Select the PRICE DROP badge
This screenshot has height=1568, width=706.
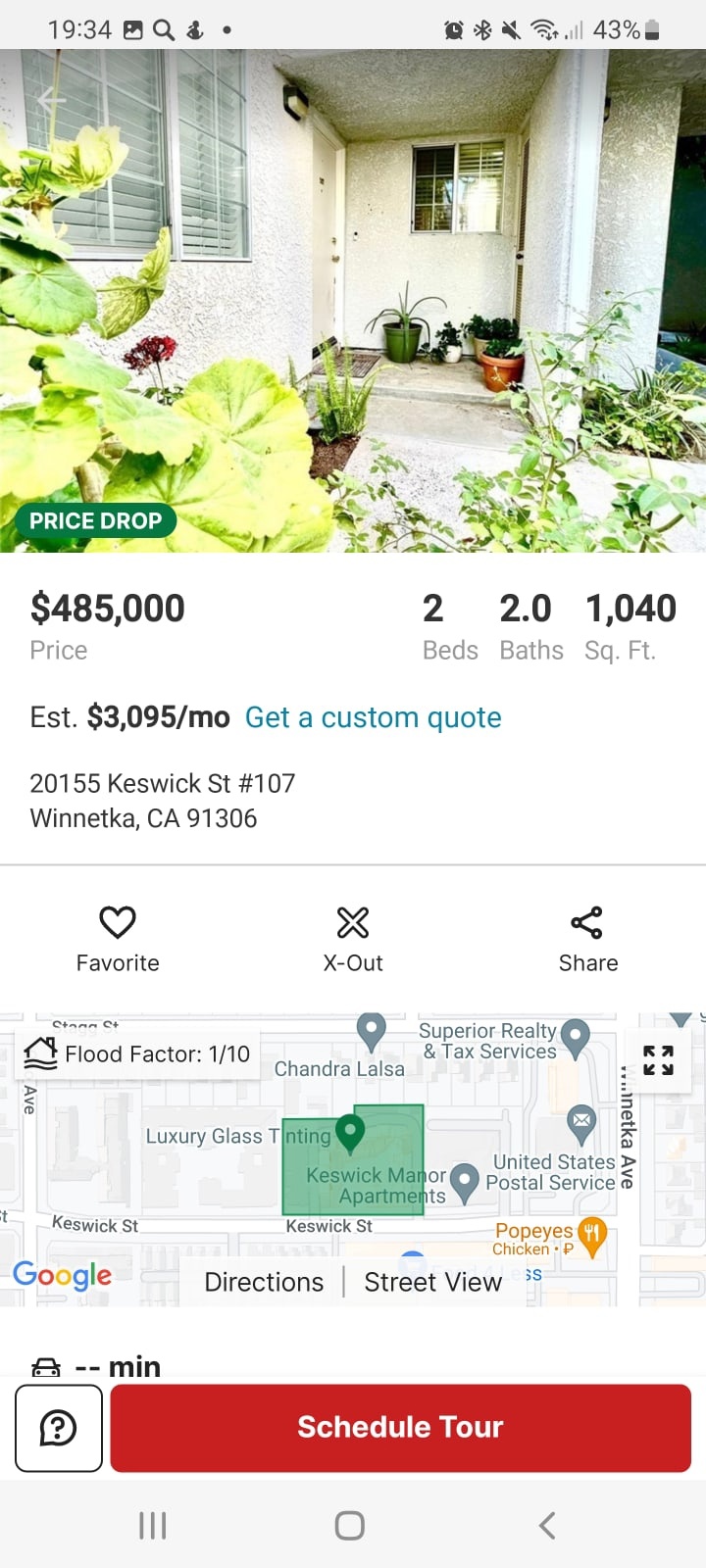[x=94, y=520]
